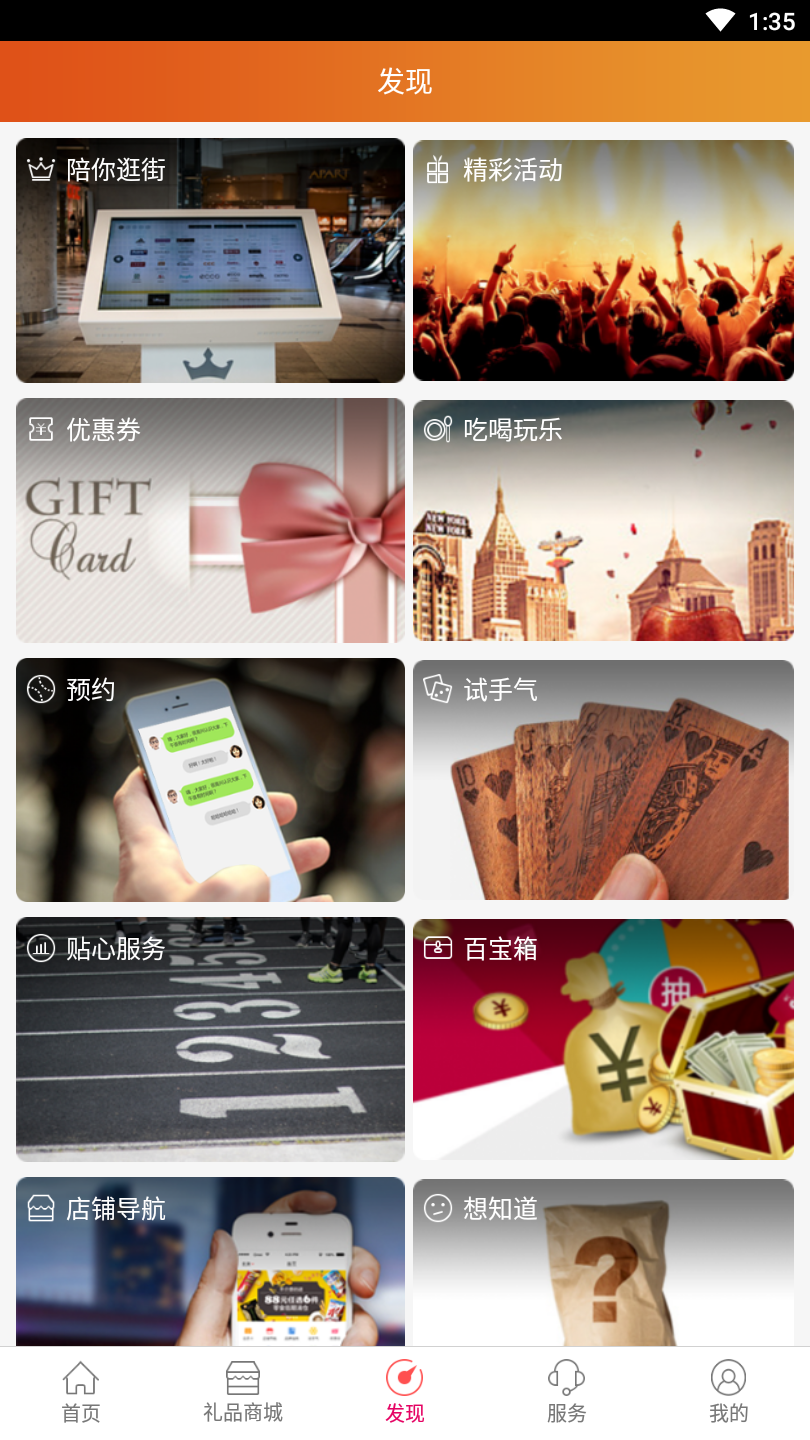Tap the 试手气 playing cards tile
The image size is (810, 1440).
[x=603, y=780]
